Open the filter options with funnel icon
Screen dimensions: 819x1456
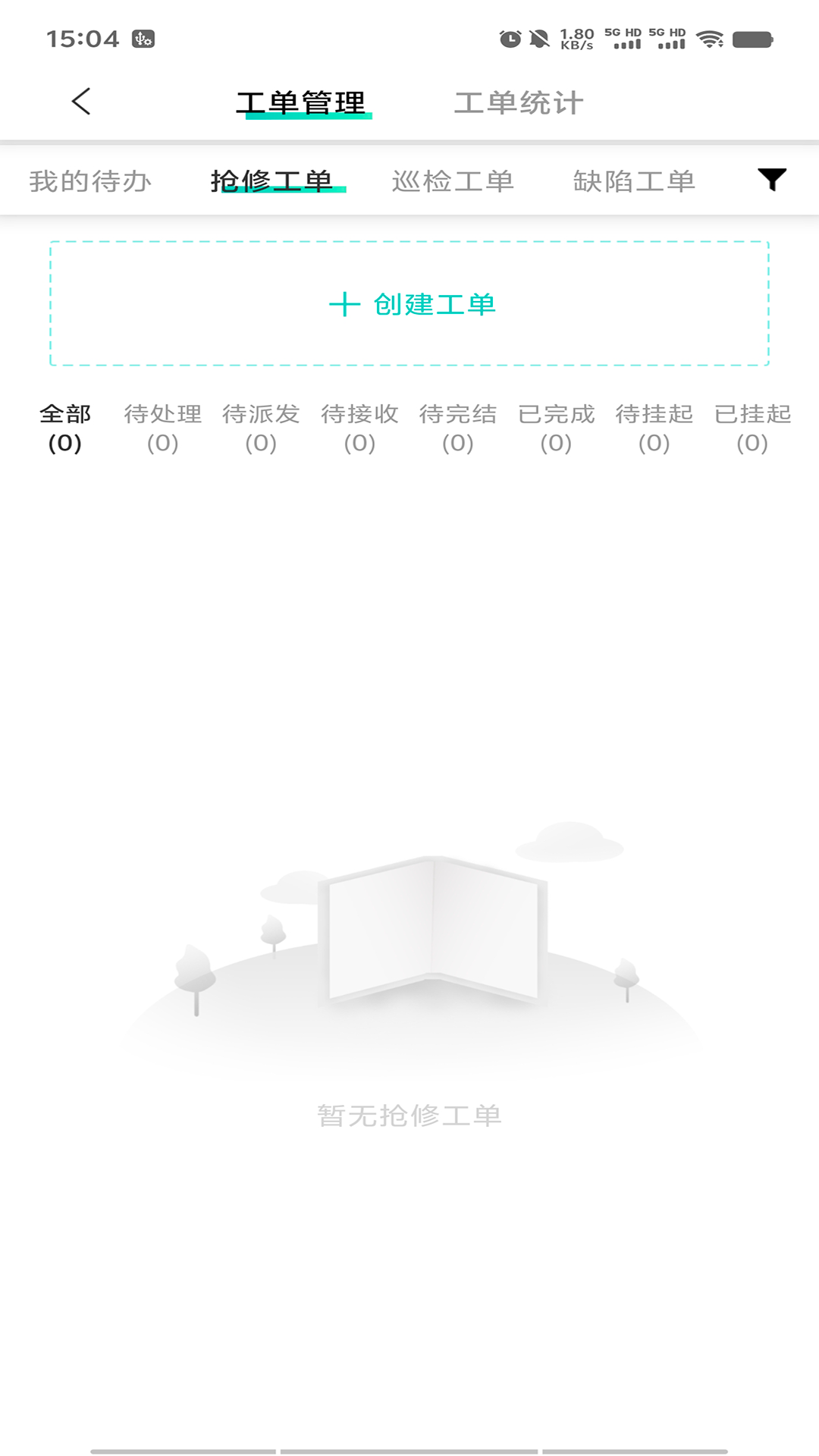[x=772, y=180]
